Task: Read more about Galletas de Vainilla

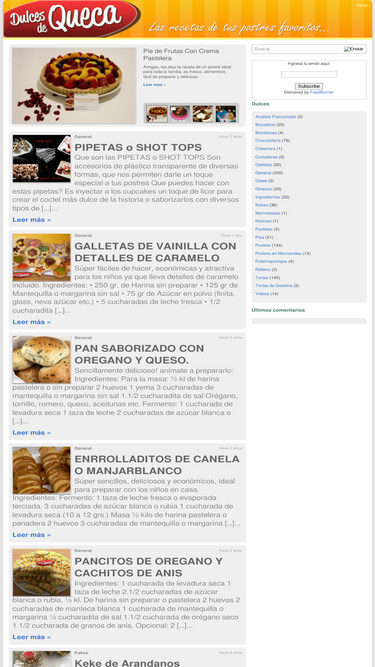Action: pos(31,322)
